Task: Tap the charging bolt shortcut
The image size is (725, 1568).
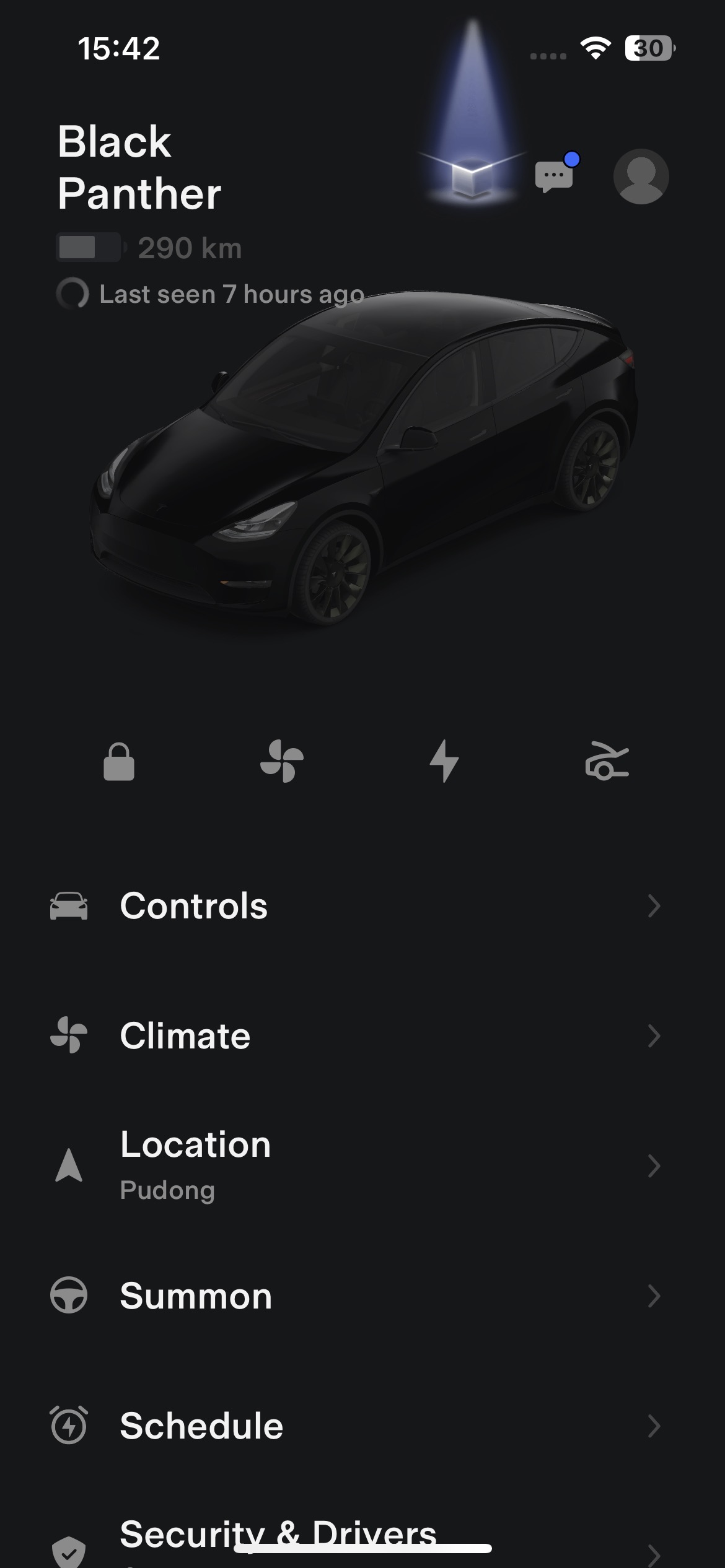Action: pyautogui.click(x=444, y=761)
